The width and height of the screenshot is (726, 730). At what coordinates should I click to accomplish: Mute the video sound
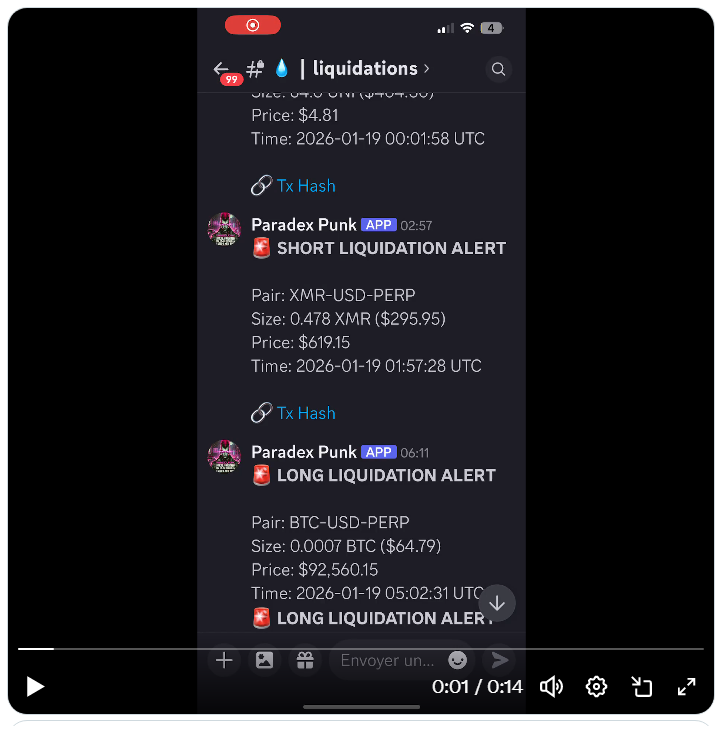(x=551, y=686)
